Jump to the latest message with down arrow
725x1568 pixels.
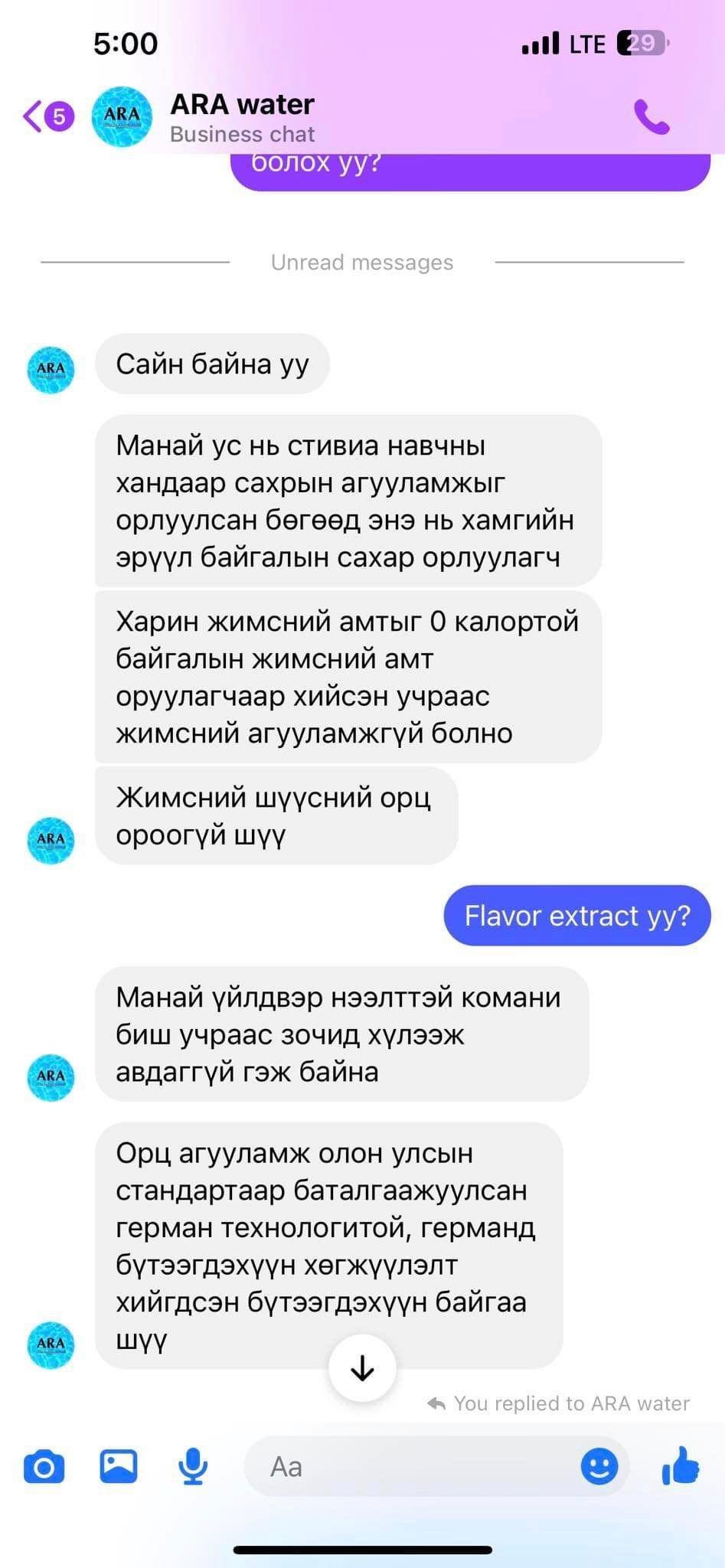pyautogui.click(x=362, y=1368)
